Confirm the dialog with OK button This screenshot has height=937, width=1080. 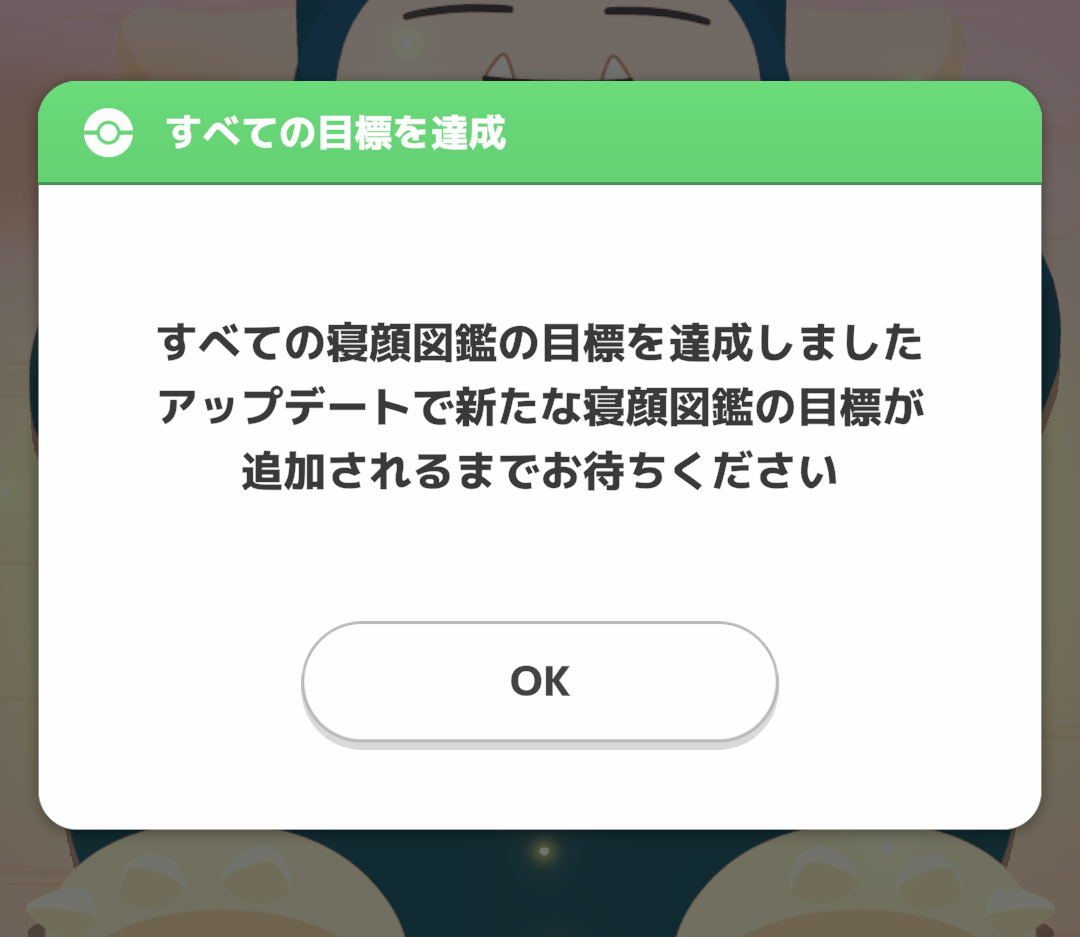(540, 682)
